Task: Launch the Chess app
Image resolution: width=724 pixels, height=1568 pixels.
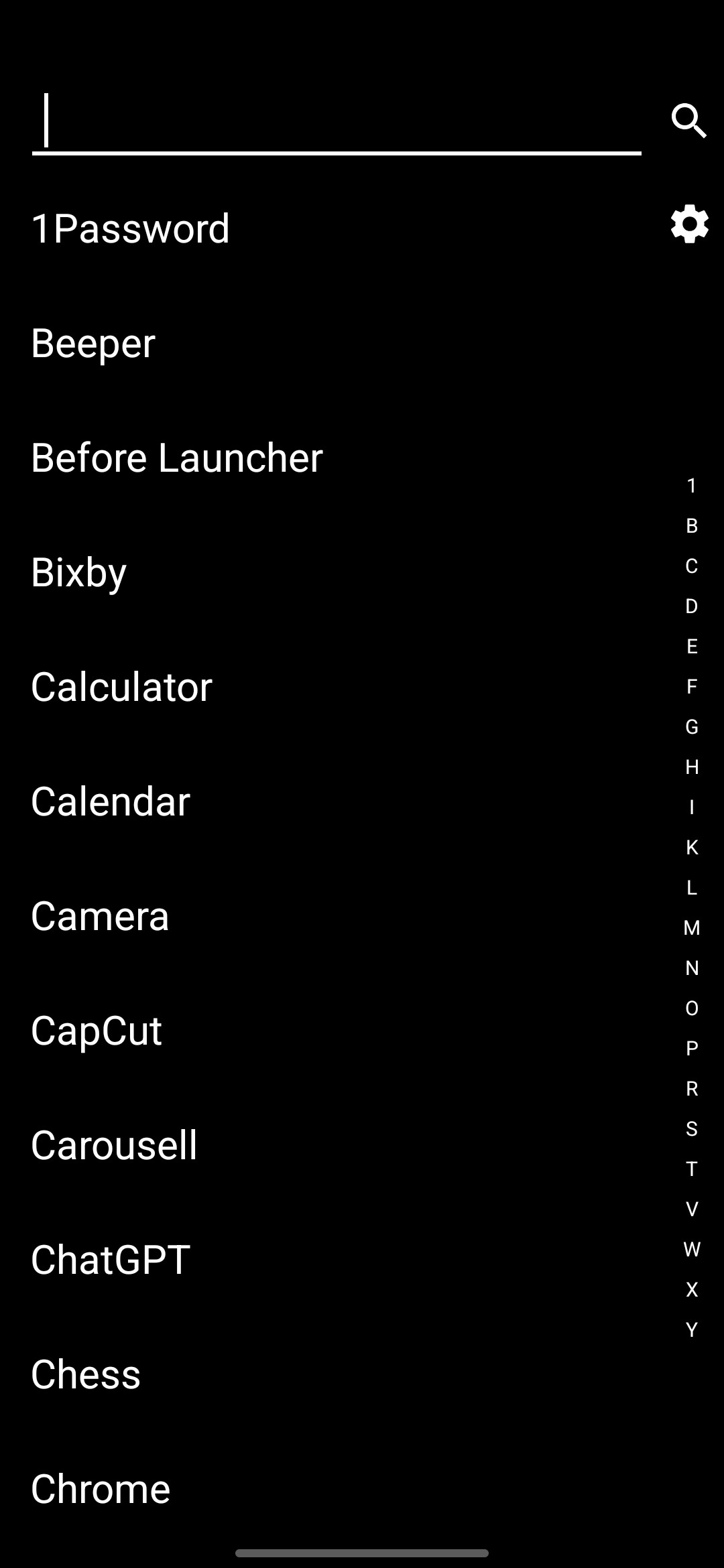Action: coord(85,1372)
